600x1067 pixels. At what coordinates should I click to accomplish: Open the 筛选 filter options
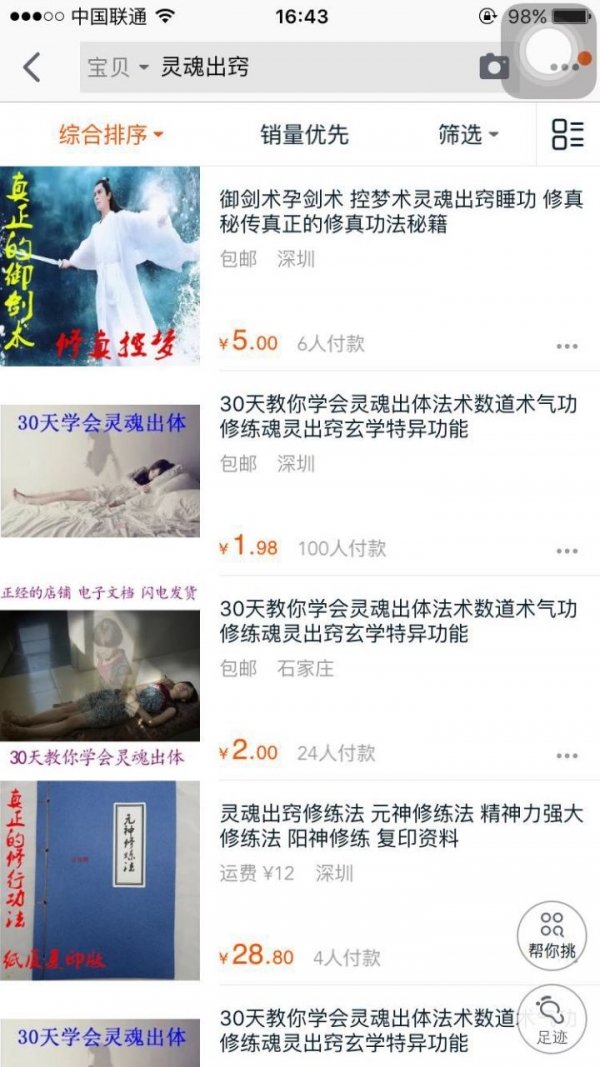[x=468, y=135]
